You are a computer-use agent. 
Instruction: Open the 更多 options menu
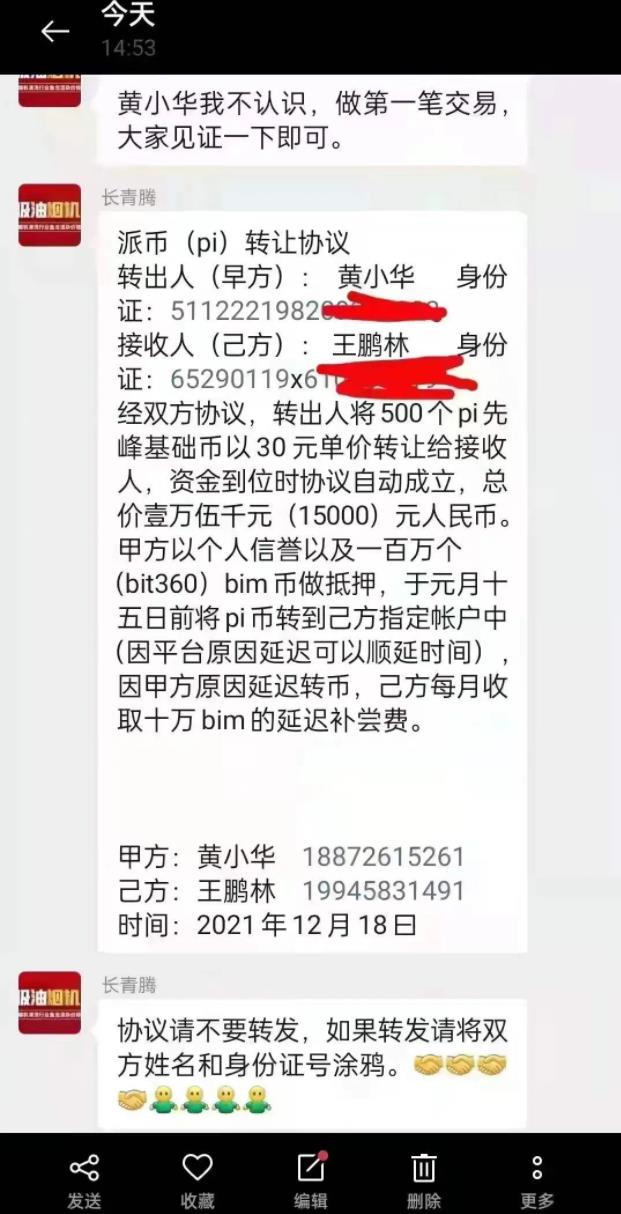coord(537,1178)
